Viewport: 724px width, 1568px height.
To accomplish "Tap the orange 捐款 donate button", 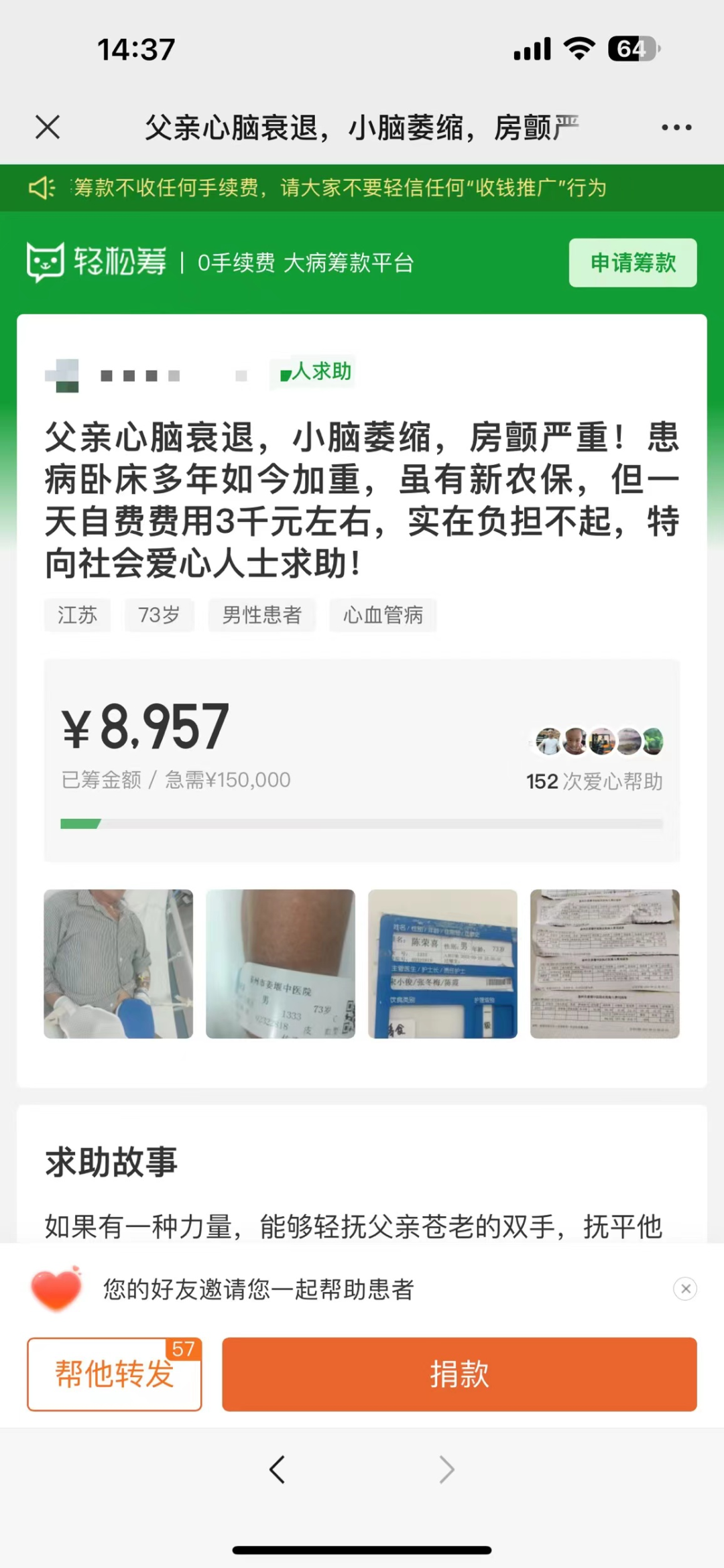I will [459, 1374].
